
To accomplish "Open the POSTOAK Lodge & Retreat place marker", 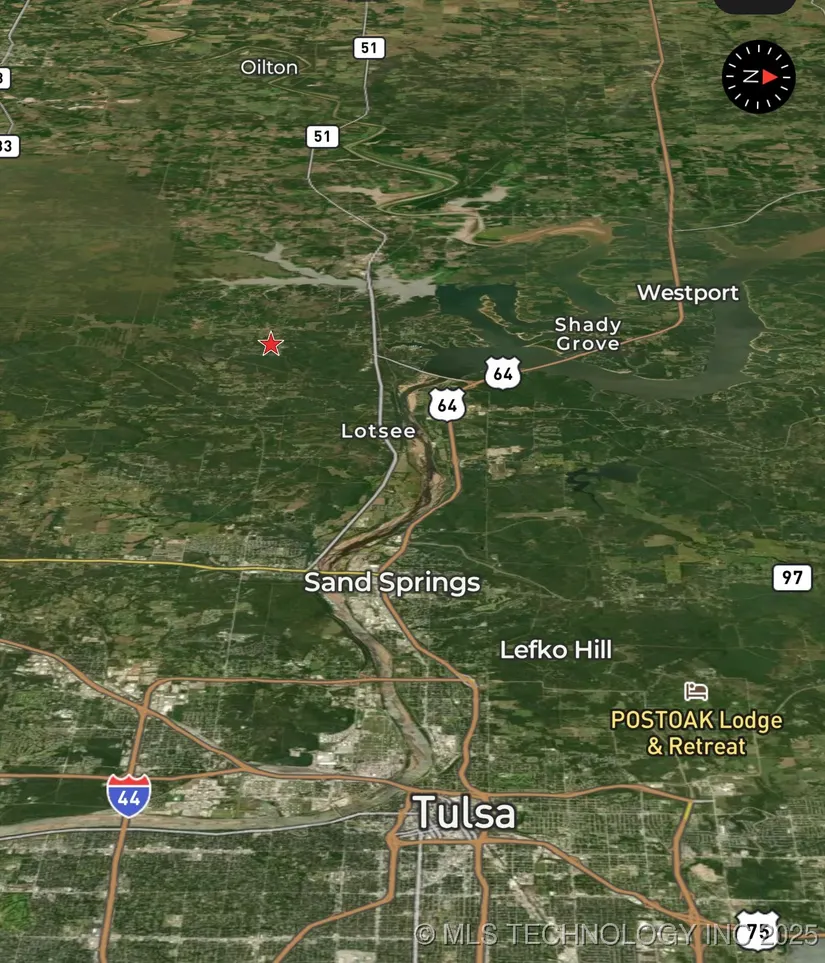I will click(696, 692).
